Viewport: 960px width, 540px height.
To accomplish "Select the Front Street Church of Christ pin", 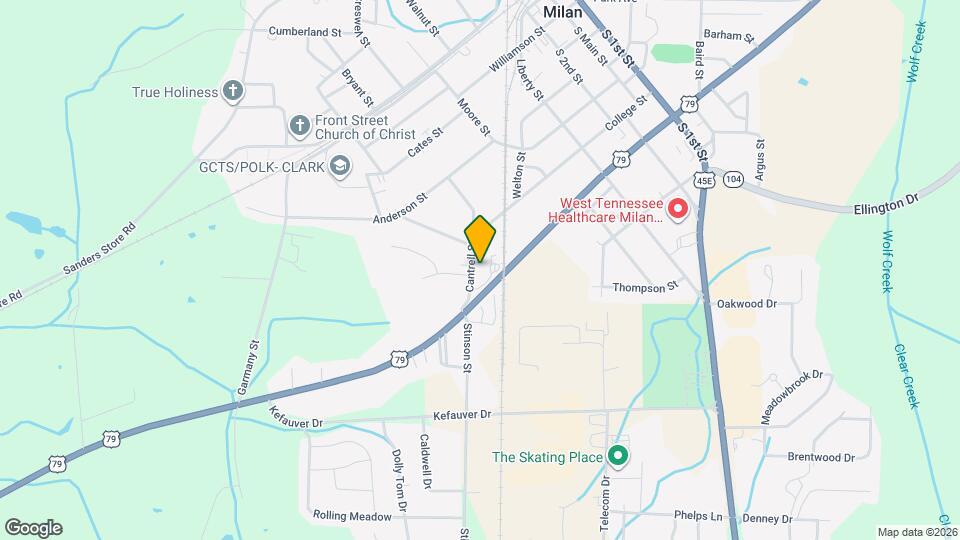I will [x=299, y=126].
